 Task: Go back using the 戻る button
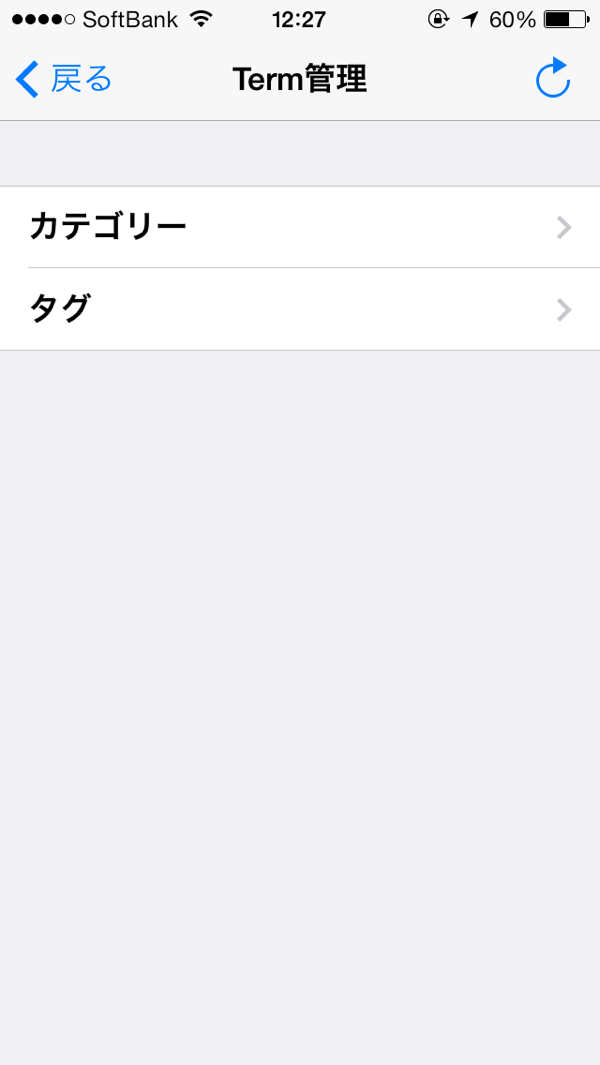63,79
